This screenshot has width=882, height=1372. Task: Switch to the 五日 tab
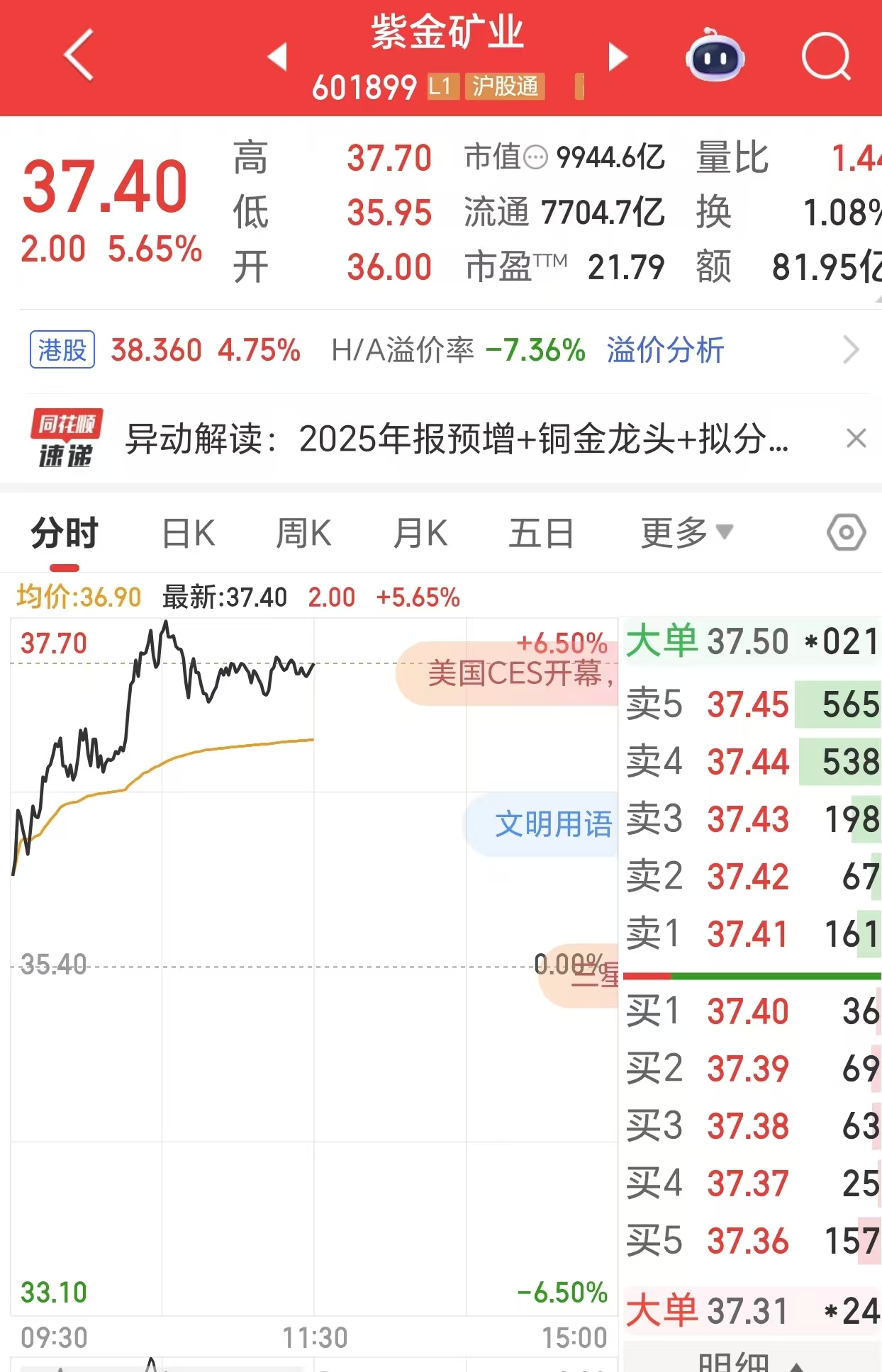coord(541,533)
